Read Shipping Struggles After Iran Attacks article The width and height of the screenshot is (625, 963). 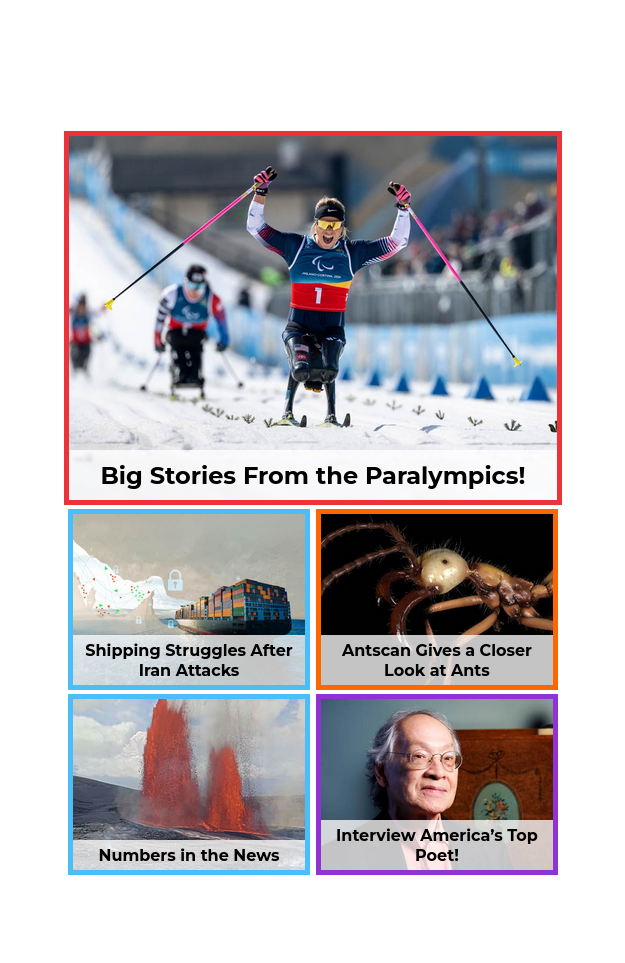click(189, 599)
